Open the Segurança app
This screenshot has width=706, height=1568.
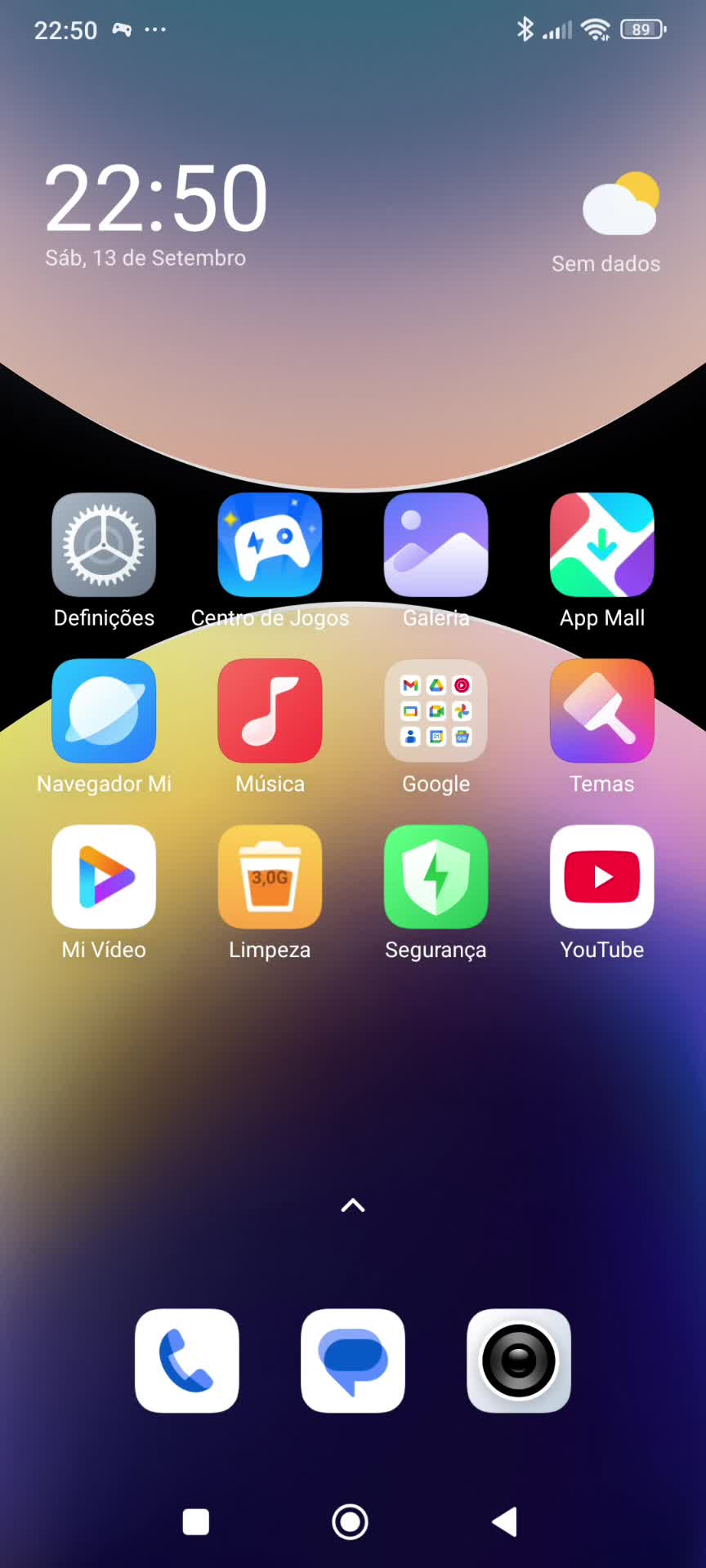(436, 876)
